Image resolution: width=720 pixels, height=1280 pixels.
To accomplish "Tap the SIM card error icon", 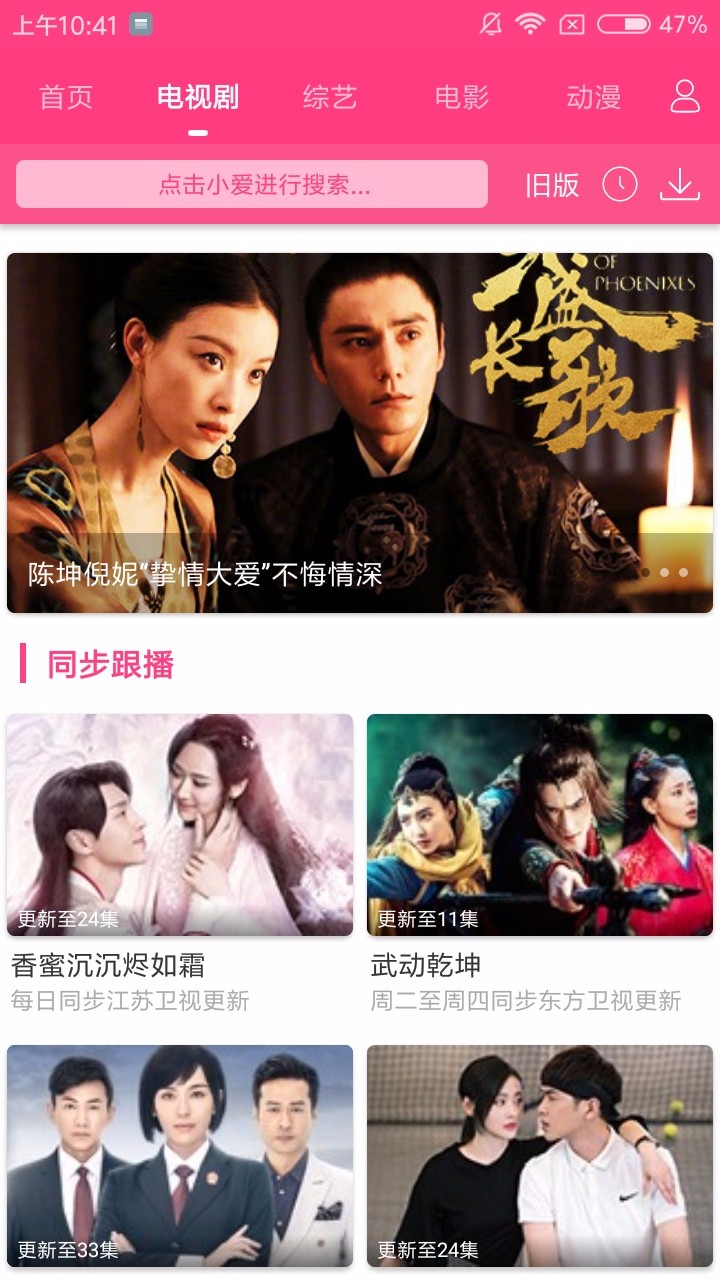I will 572,24.
